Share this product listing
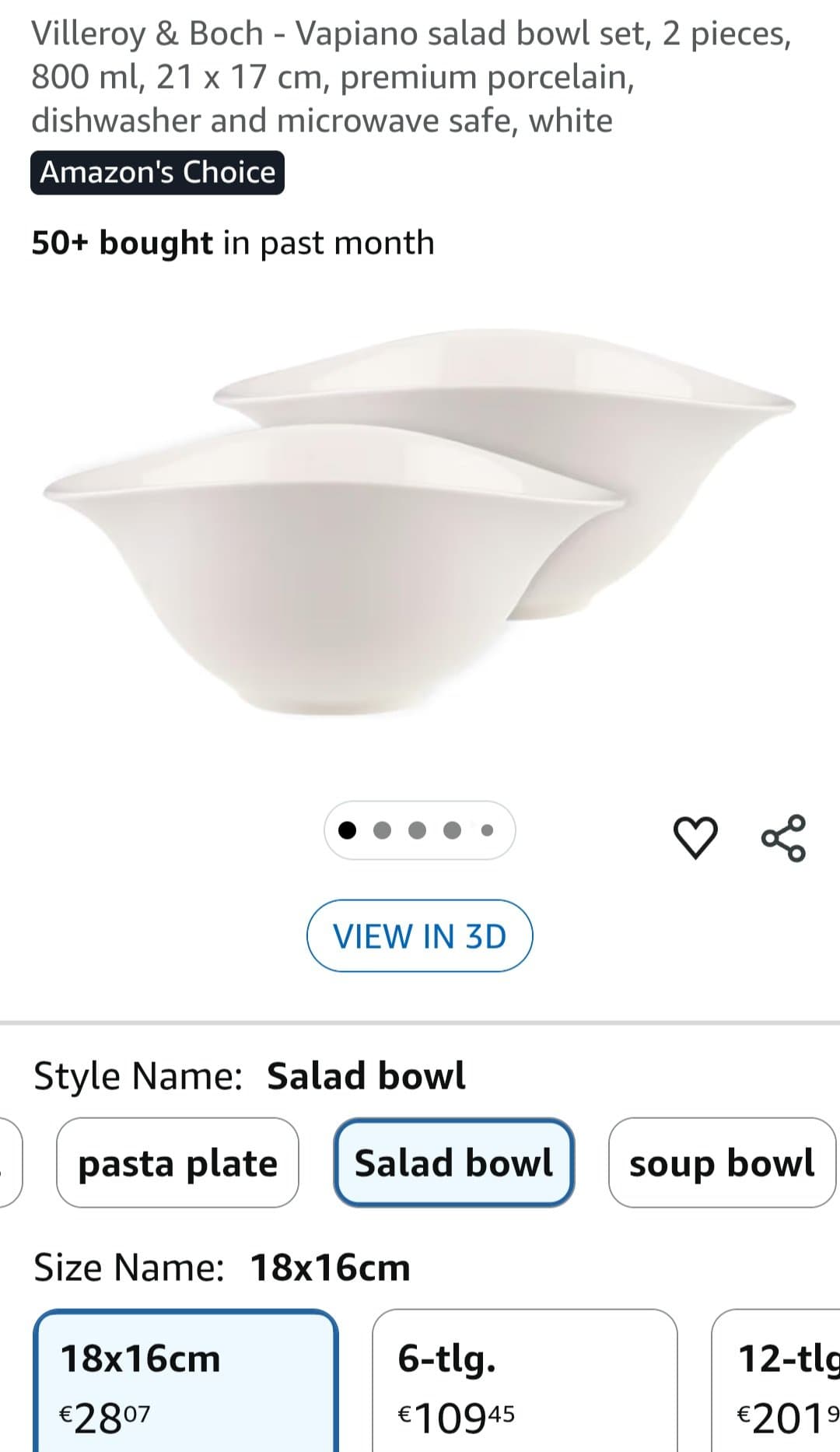 tap(783, 838)
